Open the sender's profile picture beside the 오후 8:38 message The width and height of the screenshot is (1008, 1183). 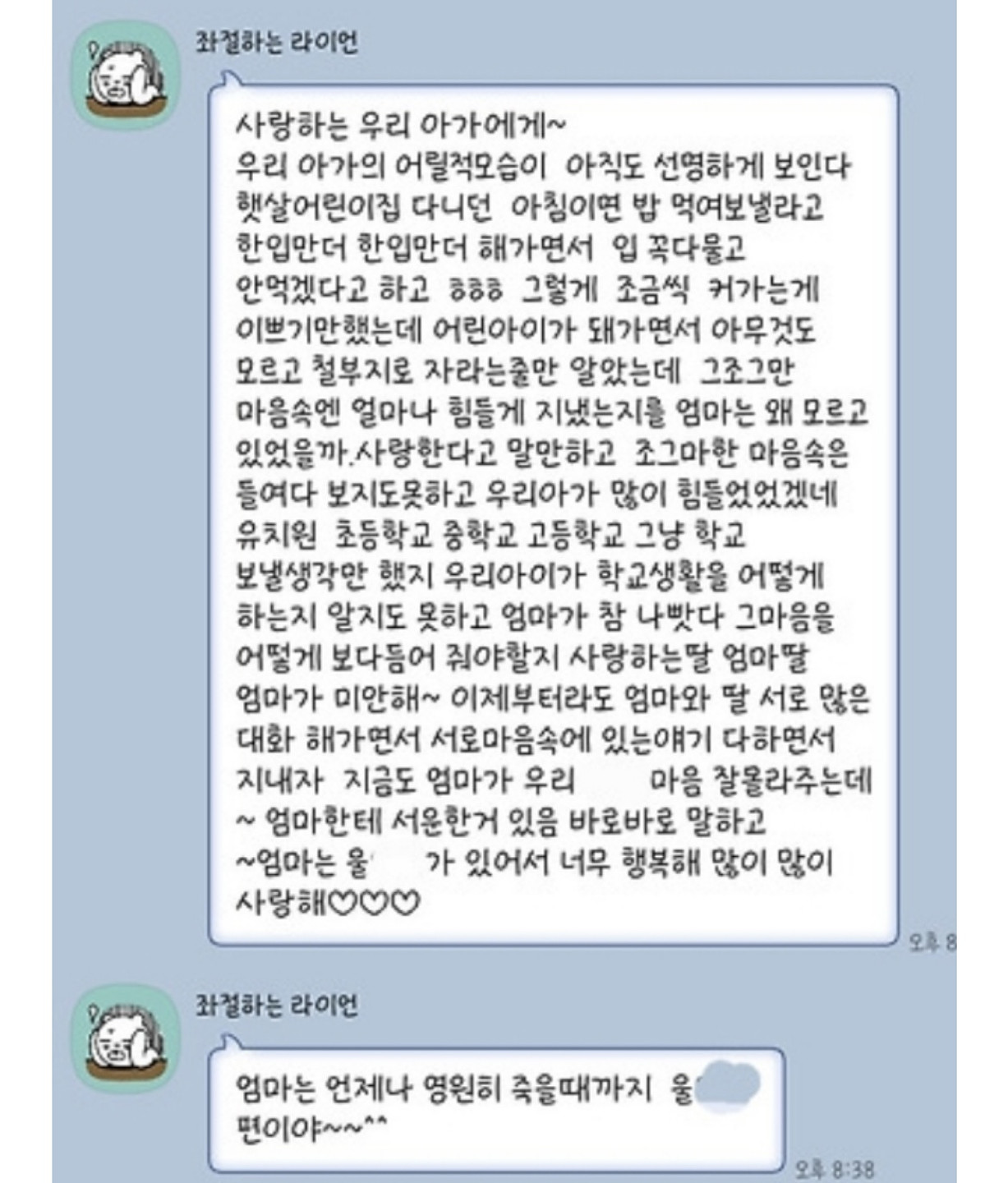pyautogui.click(x=125, y=1039)
